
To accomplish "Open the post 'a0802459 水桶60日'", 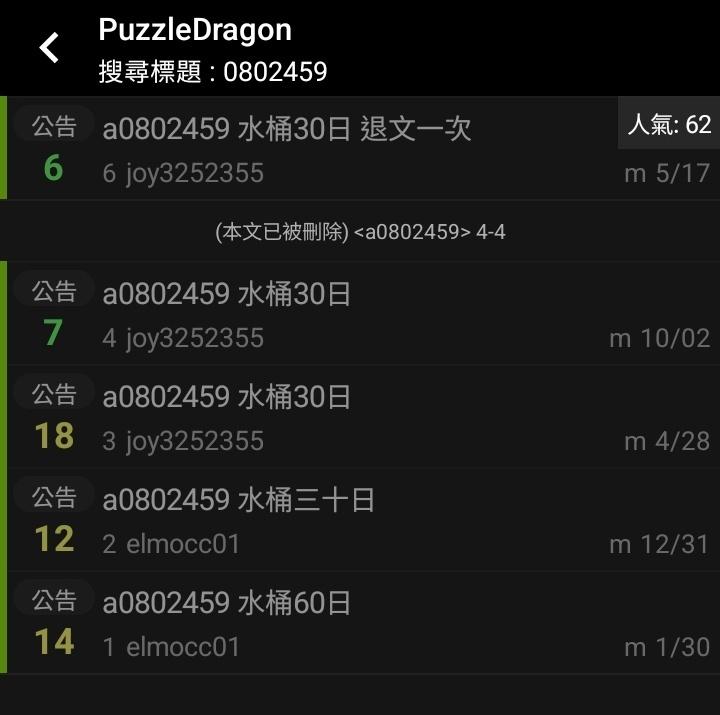I will (227, 603).
